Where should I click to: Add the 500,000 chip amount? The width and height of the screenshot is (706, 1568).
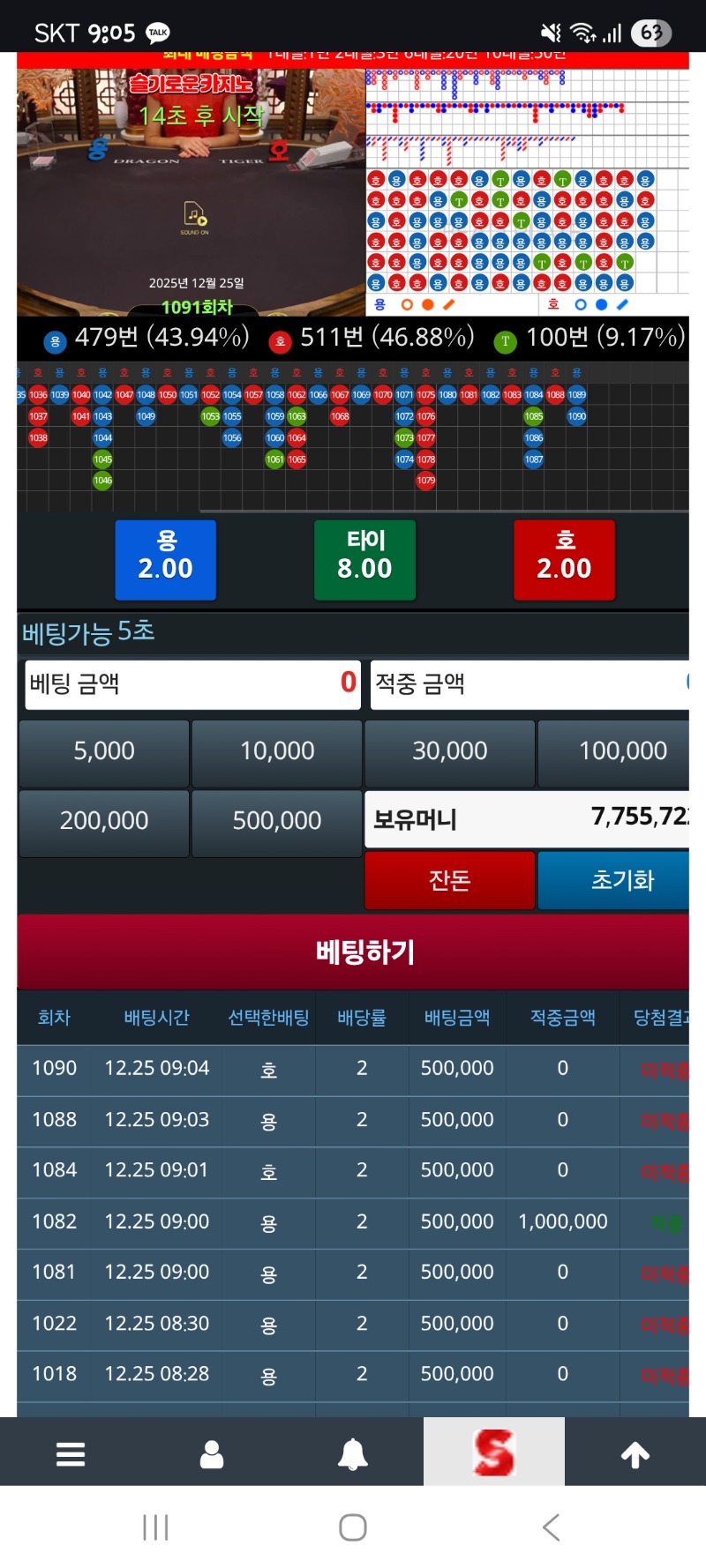(277, 822)
